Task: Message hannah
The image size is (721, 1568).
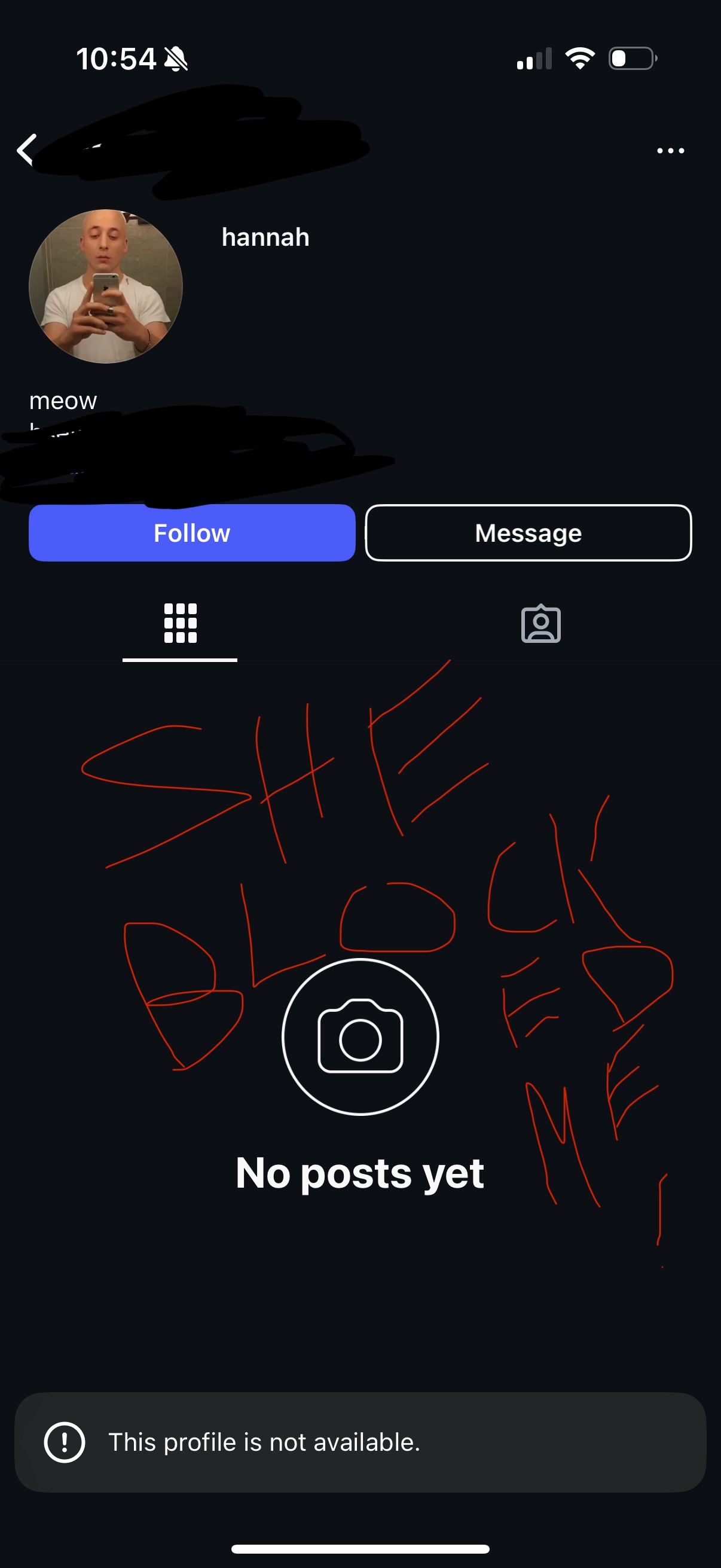Action: (528, 533)
